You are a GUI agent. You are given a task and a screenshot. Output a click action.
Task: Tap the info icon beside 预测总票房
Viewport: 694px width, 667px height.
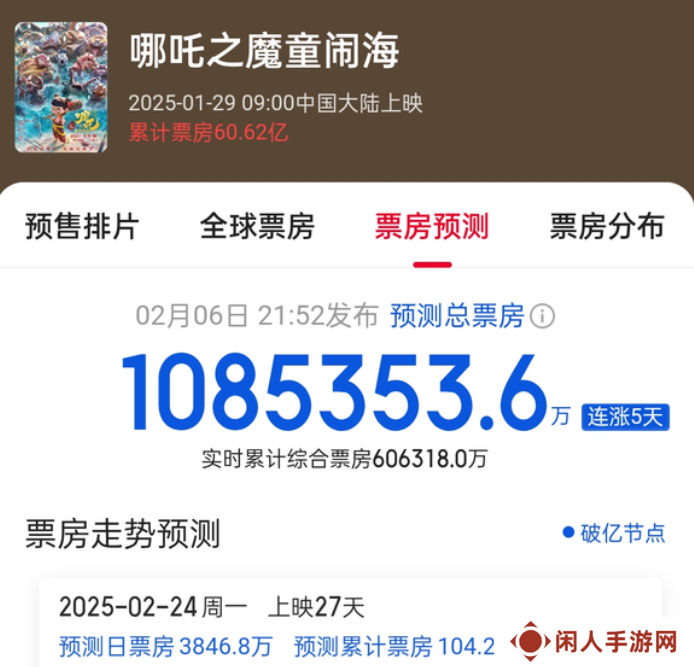(542, 317)
